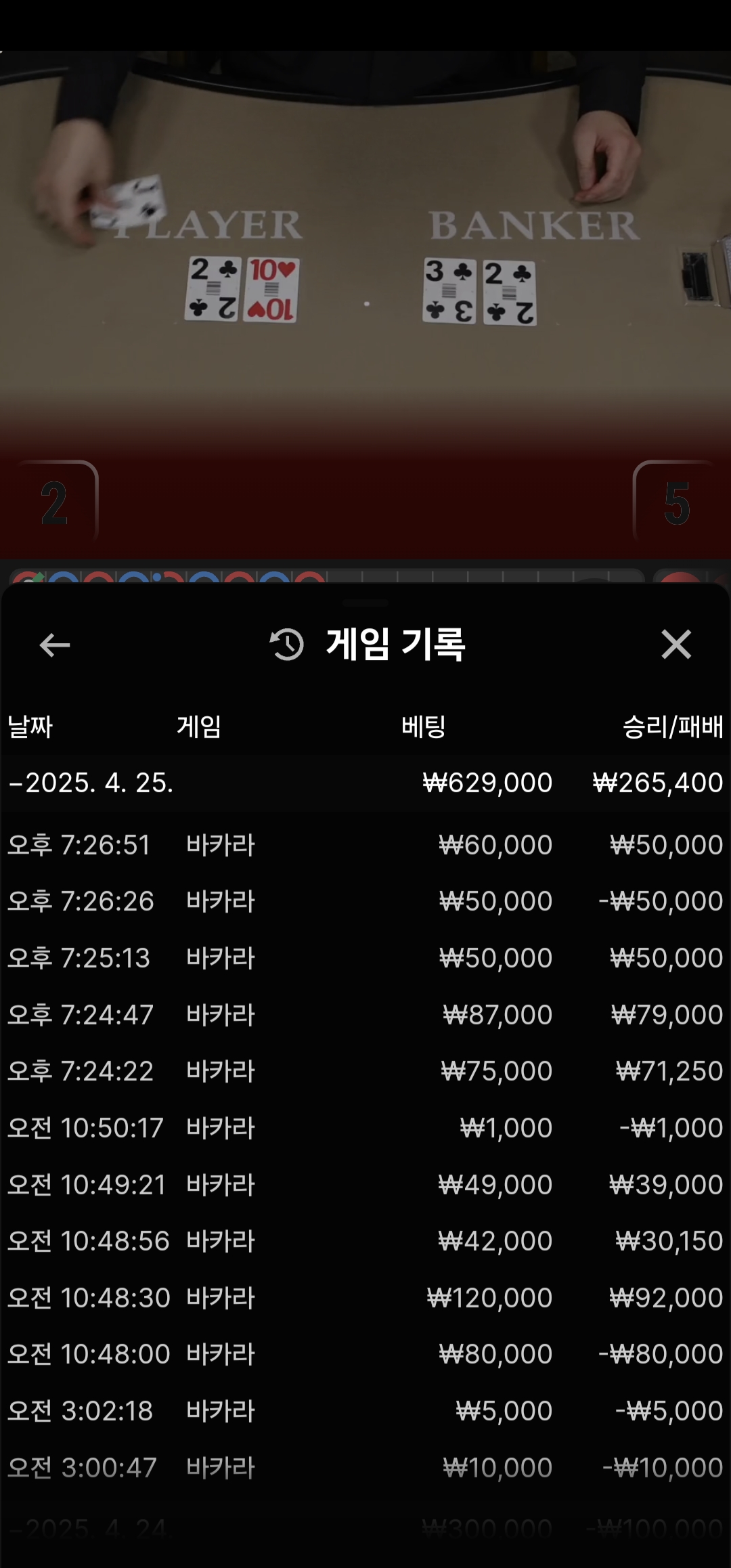The width and height of the screenshot is (731, 1568).
Task: Close the game history panel
Action: (675, 644)
